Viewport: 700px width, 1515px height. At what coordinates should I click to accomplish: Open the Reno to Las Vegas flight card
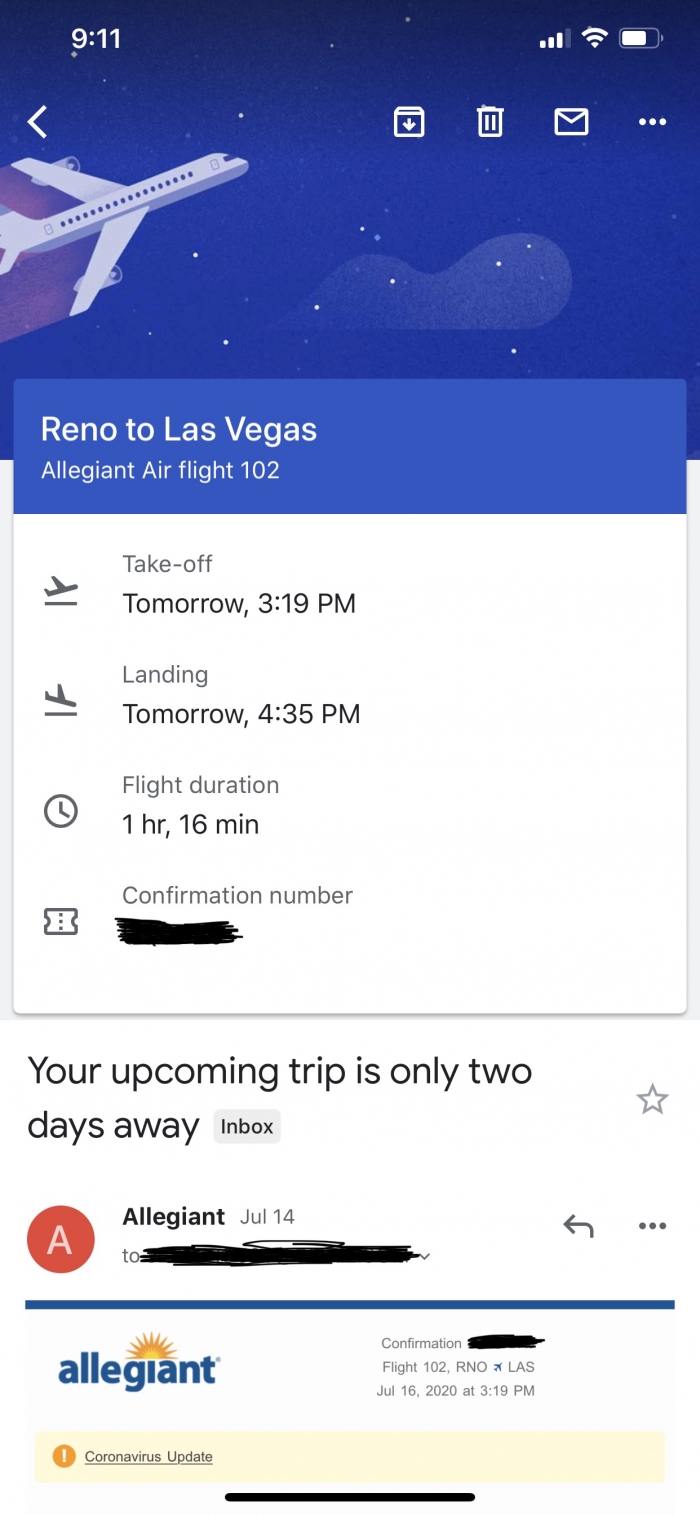(349, 447)
